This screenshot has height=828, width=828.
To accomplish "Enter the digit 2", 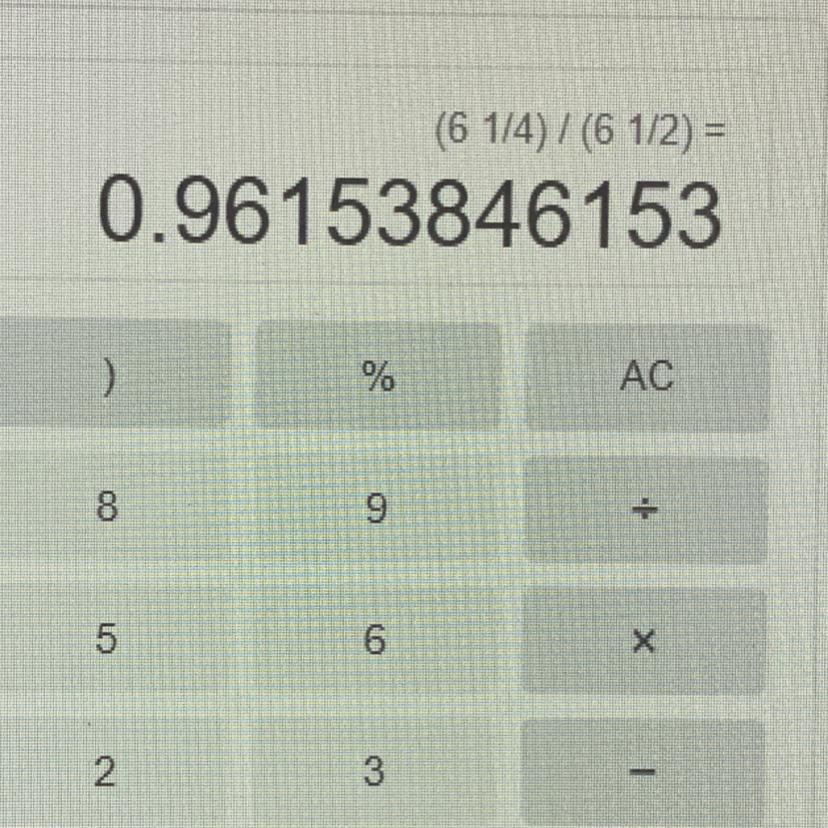I will (103, 772).
